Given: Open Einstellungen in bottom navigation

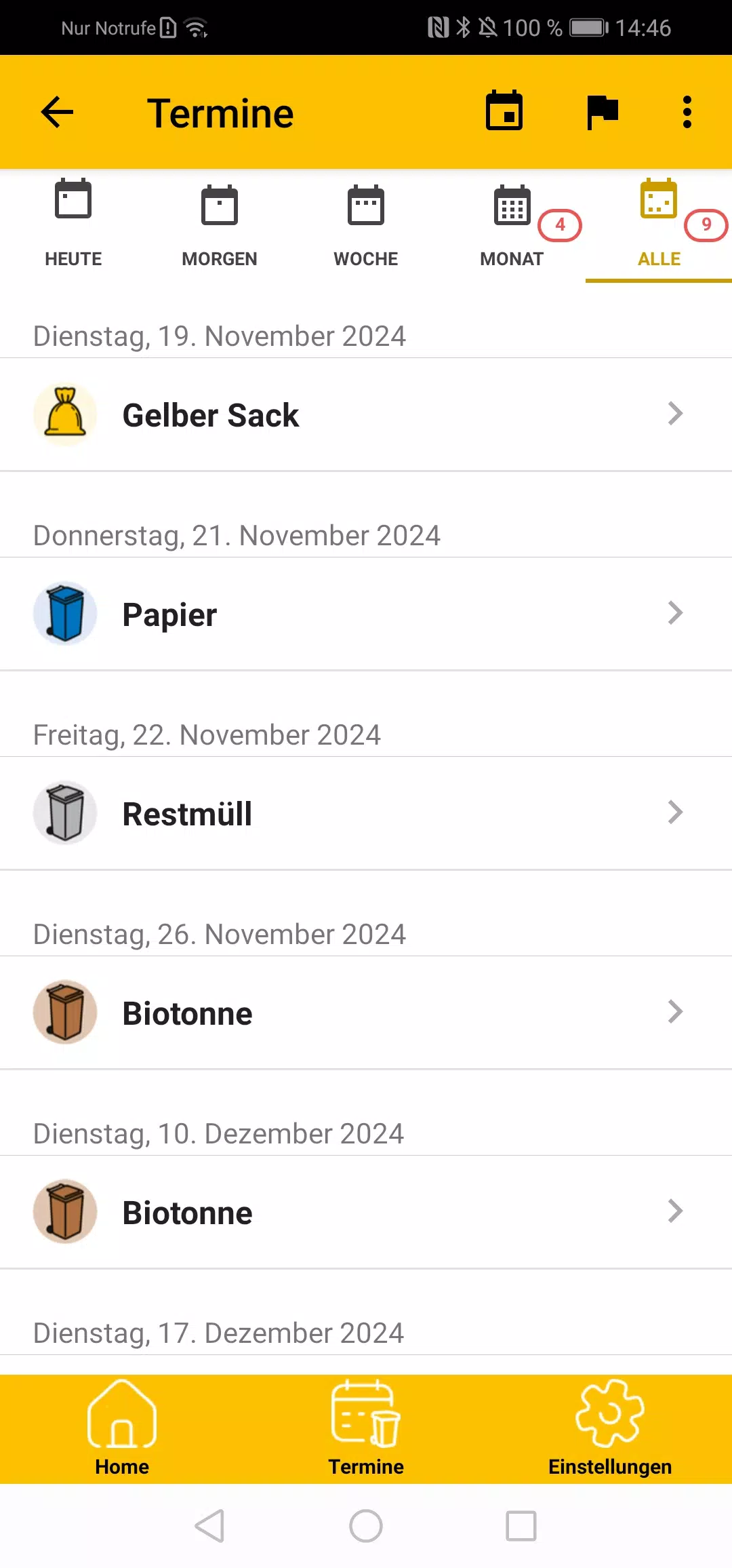Looking at the screenshot, I should point(610,1429).
